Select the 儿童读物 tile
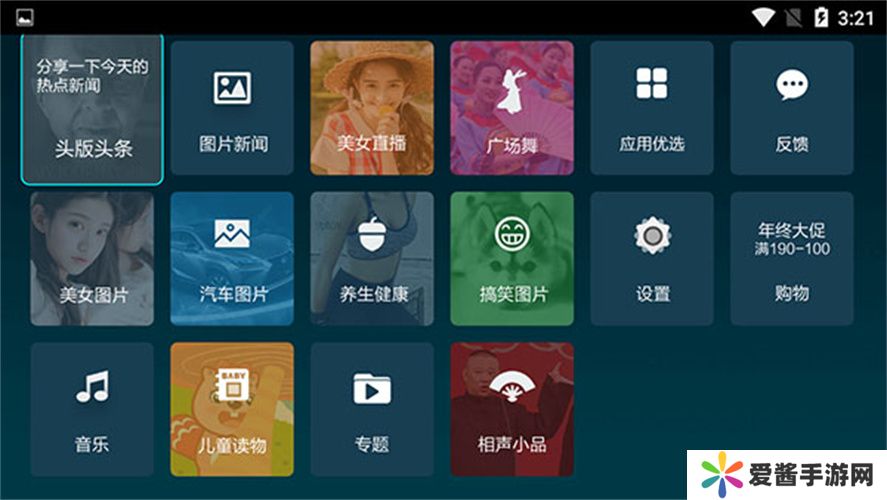The image size is (887, 500). click(232, 410)
